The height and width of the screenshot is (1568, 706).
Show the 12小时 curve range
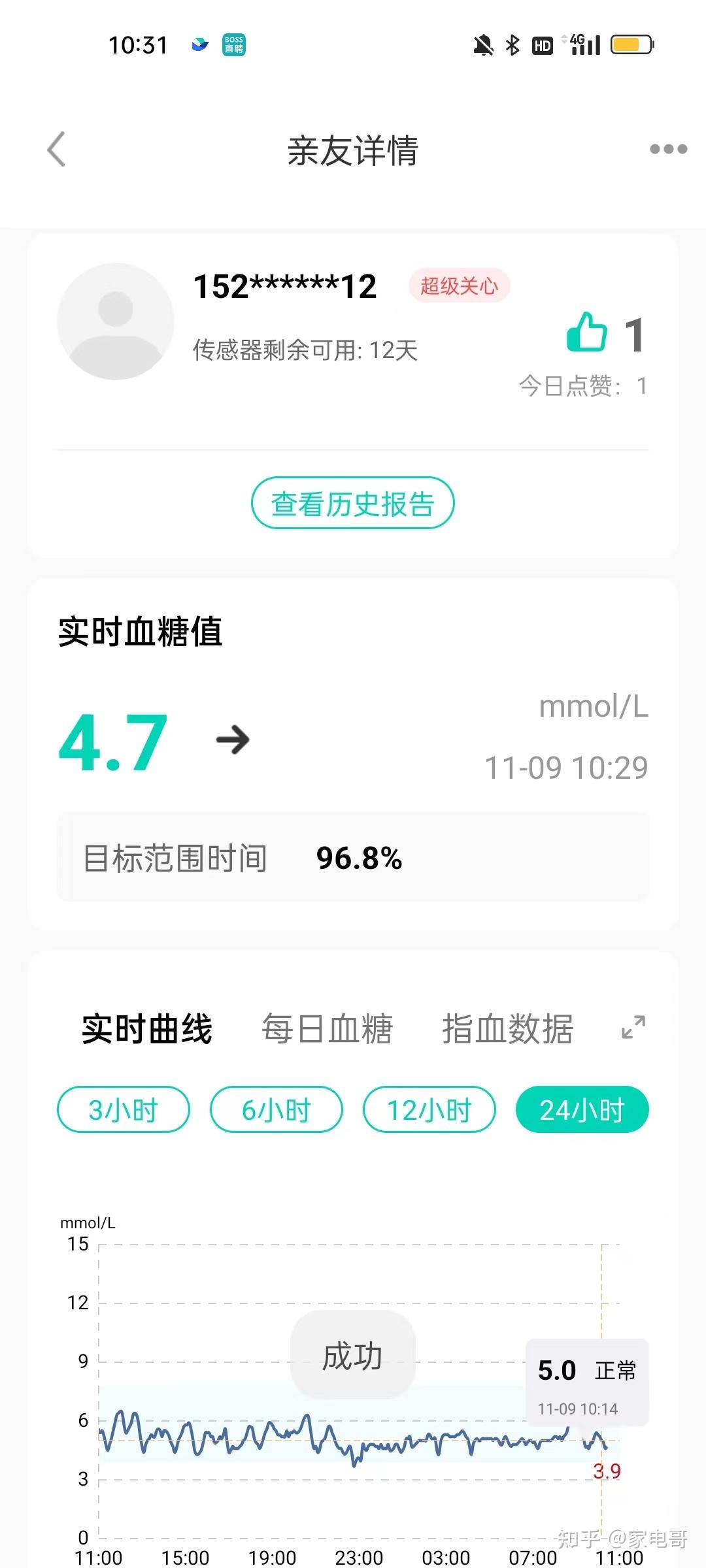429,1109
